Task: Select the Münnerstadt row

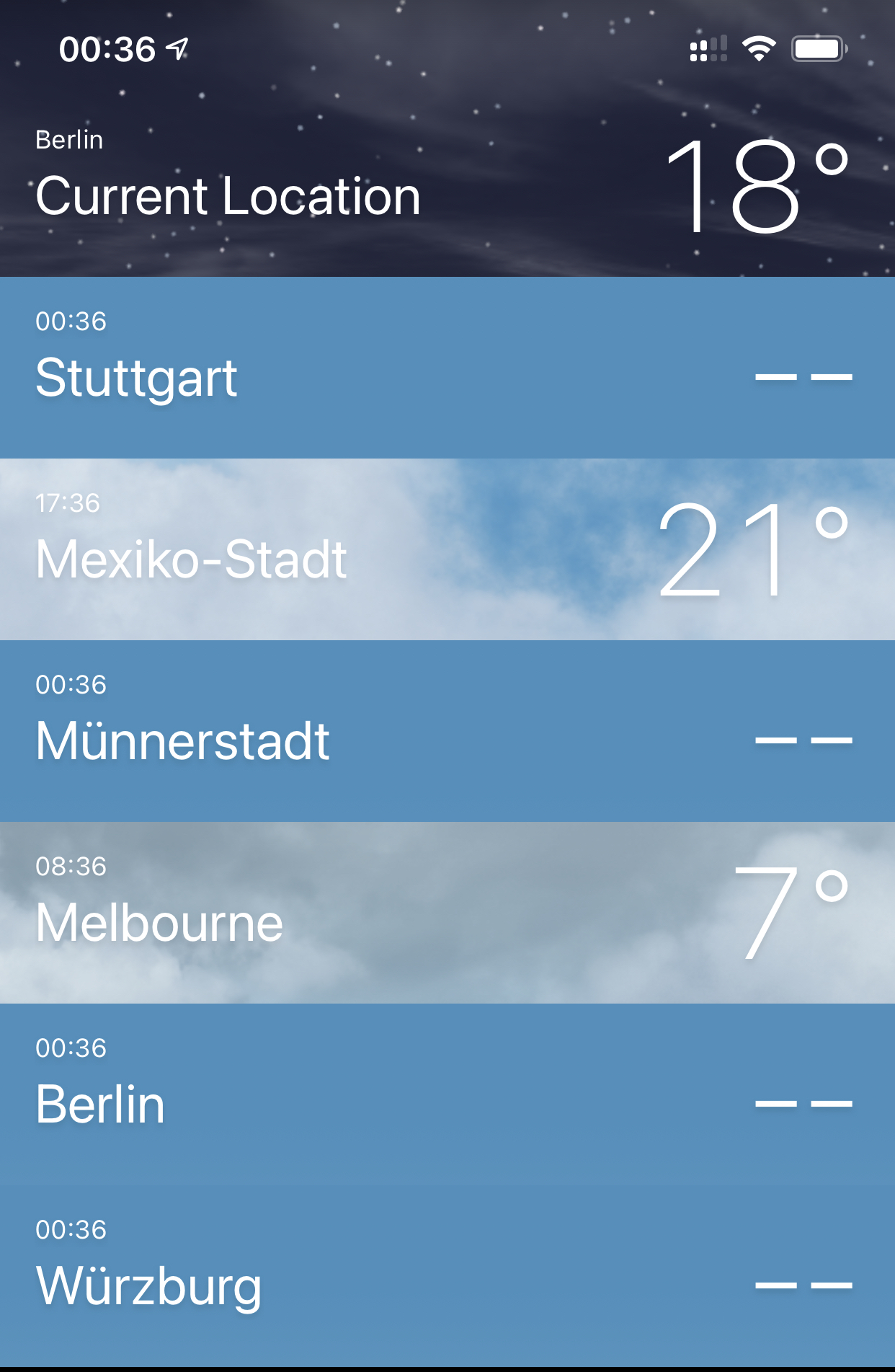Action: [447, 731]
